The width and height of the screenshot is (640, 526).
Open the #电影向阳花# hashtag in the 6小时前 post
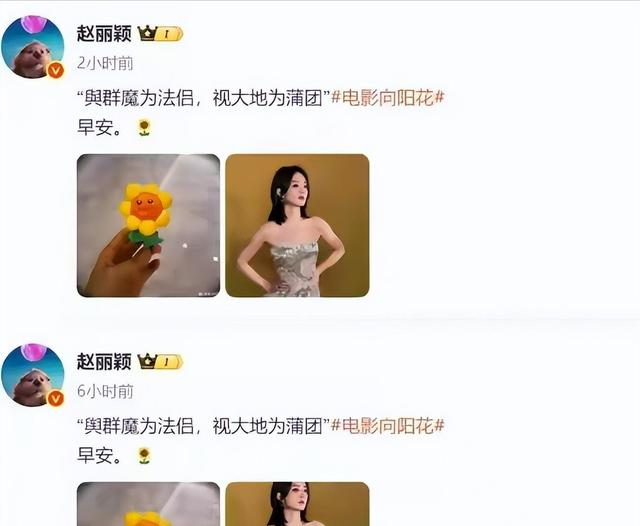[x=388, y=425]
